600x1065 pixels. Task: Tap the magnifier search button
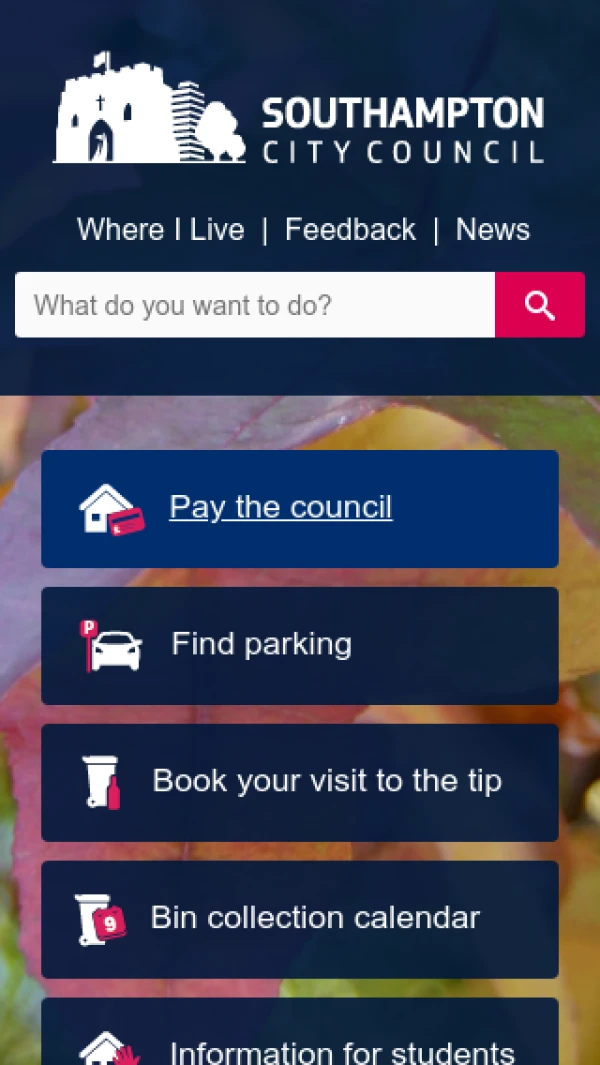[x=539, y=305]
